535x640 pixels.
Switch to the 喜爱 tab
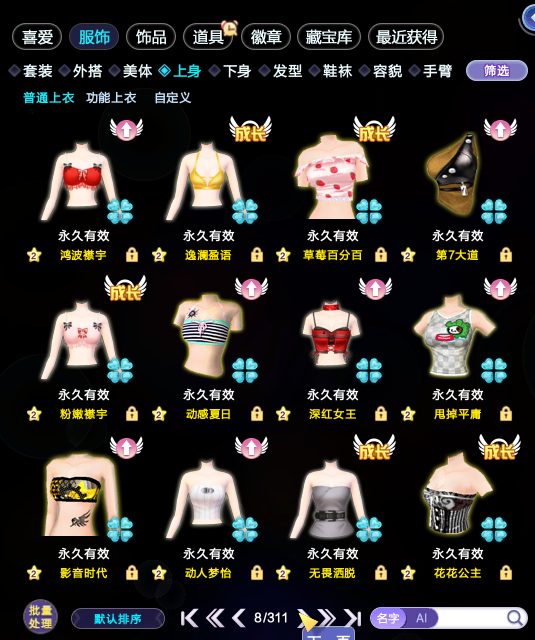coord(37,37)
